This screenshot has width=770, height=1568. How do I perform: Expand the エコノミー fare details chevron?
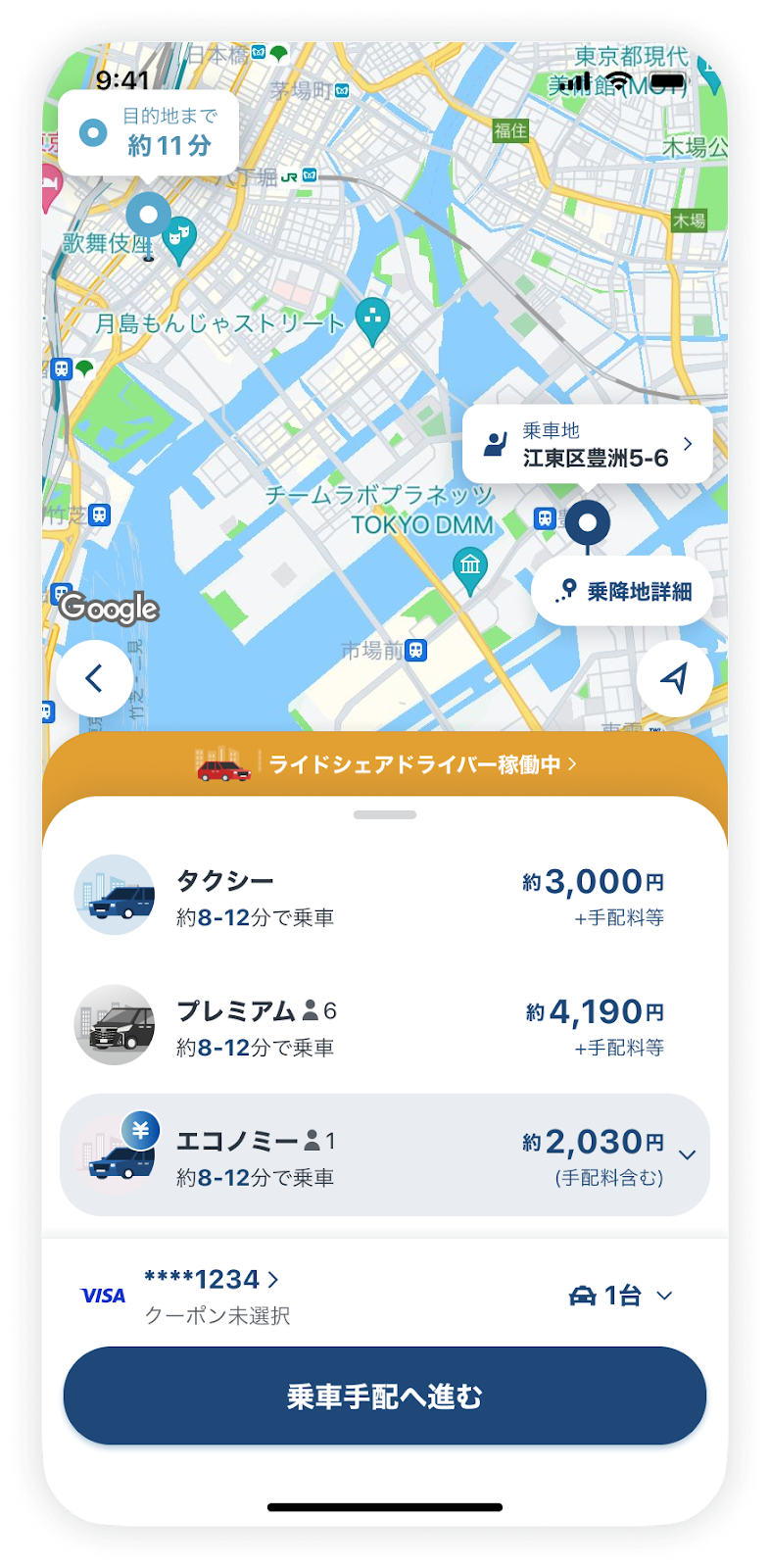point(688,1155)
